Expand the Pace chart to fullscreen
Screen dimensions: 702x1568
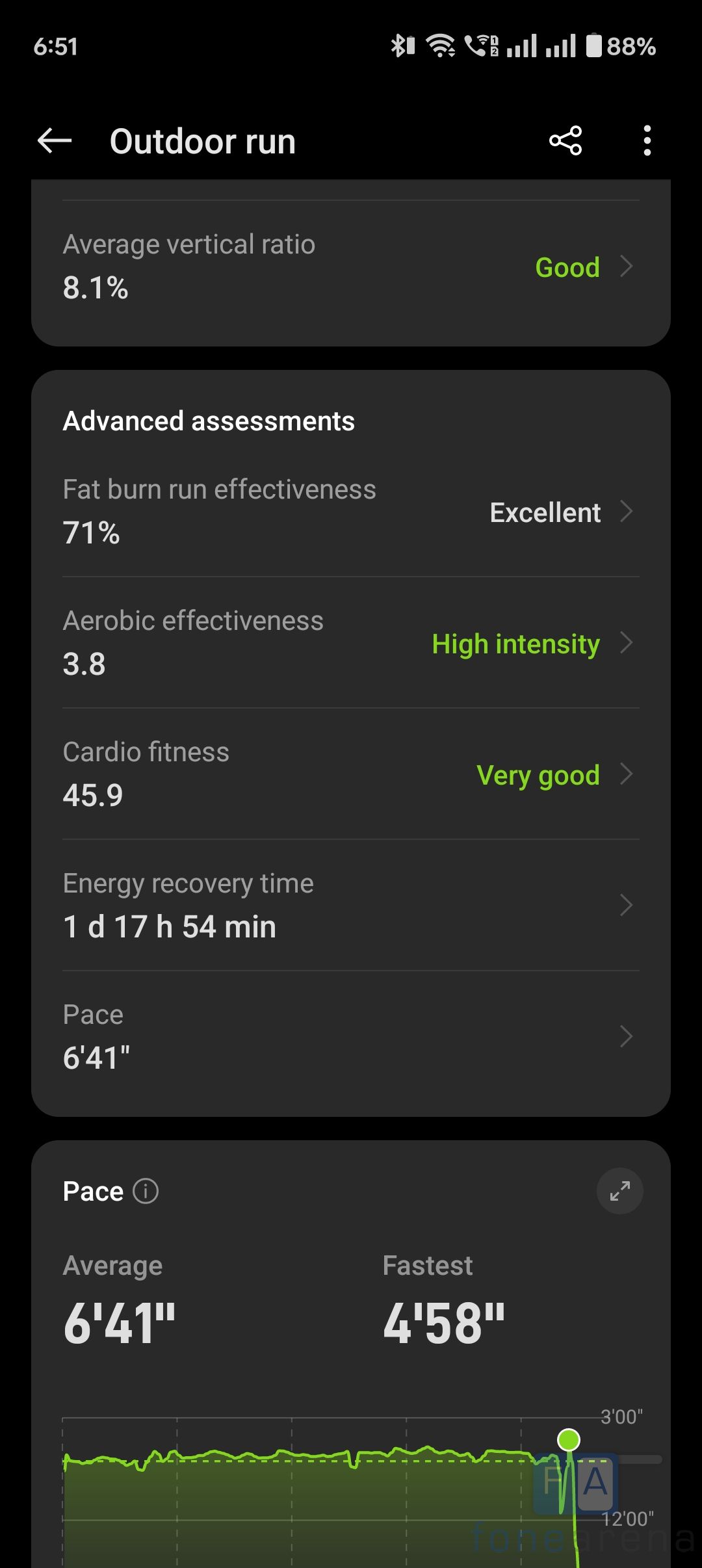619,1192
